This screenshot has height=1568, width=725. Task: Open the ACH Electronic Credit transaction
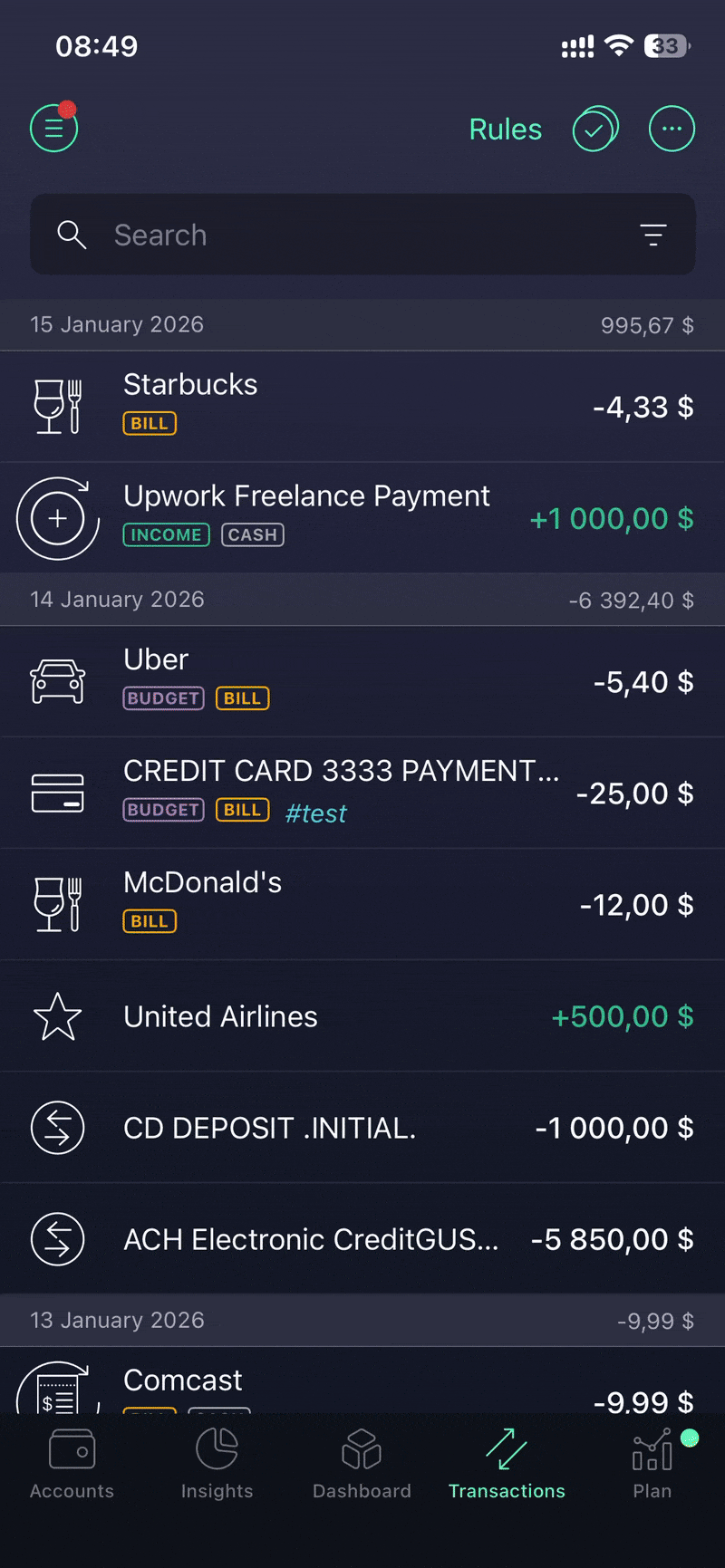tap(362, 1239)
